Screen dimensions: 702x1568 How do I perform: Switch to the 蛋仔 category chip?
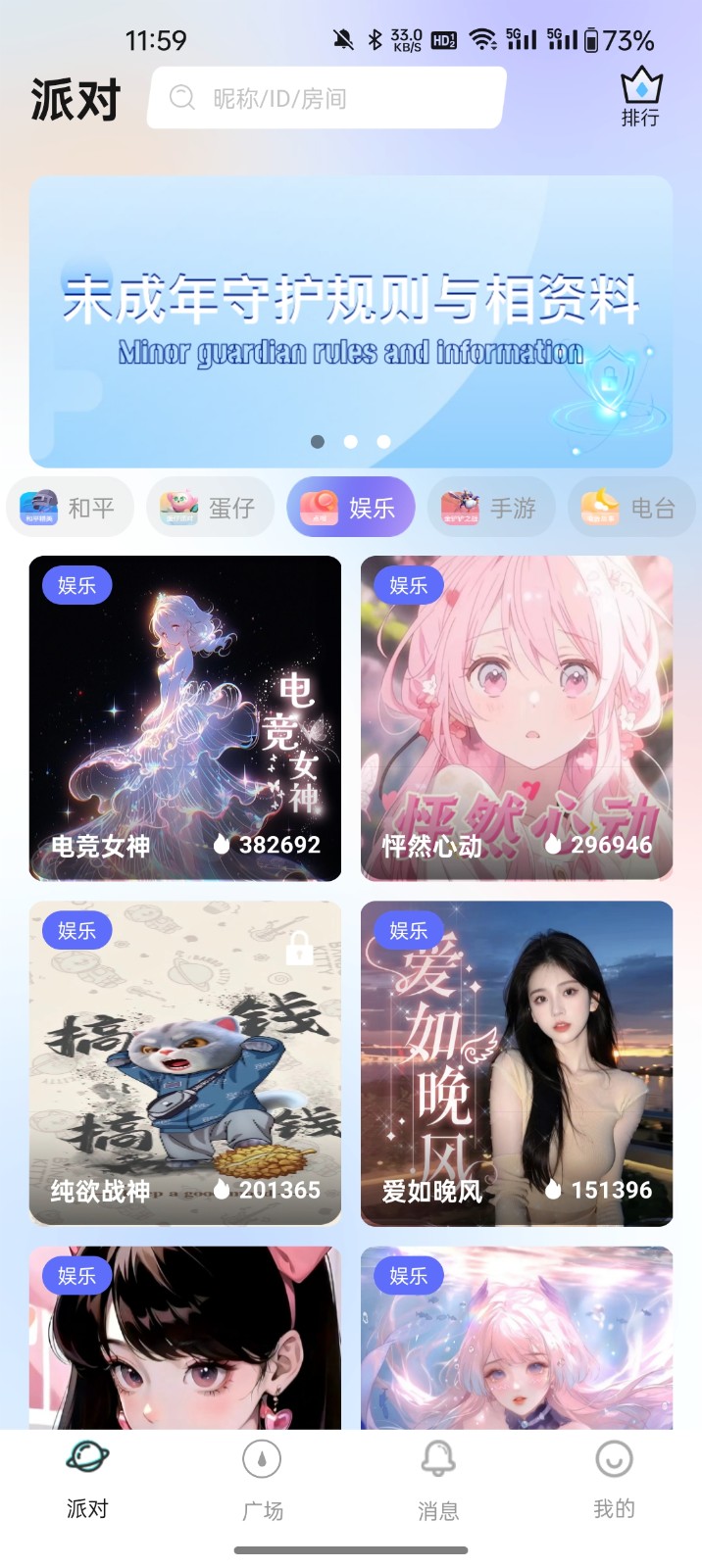[210, 508]
